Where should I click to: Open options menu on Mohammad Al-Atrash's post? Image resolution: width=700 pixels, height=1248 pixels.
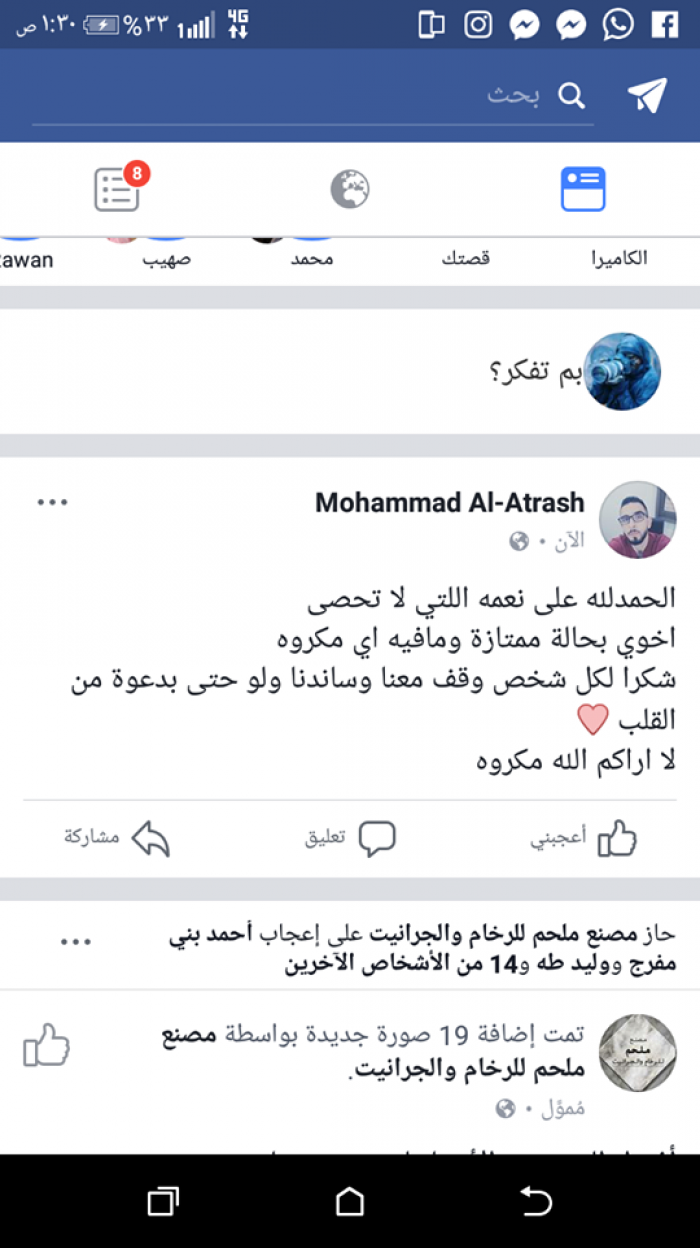[52, 502]
